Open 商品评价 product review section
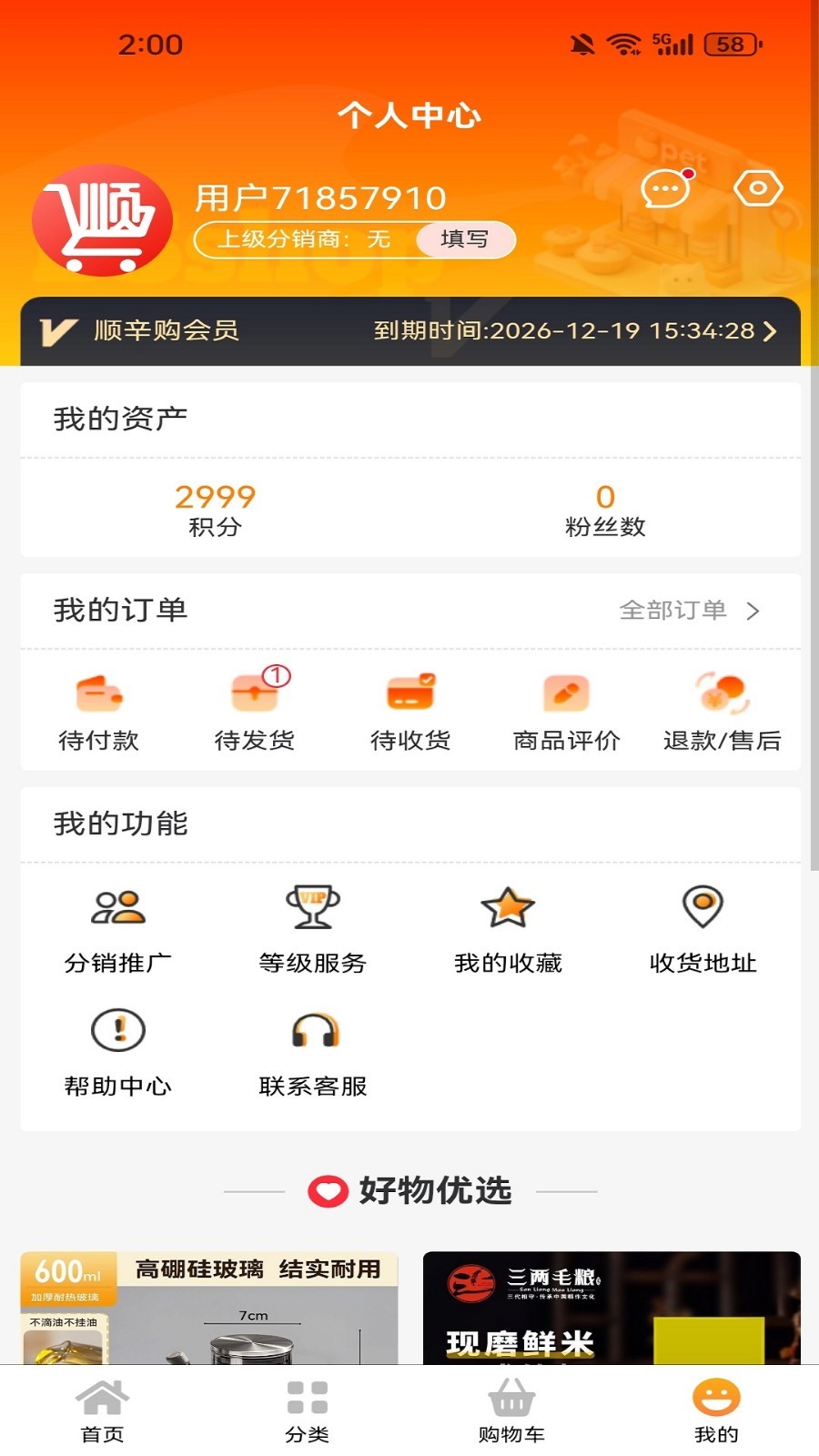Image resolution: width=819 pixels, height=1456 pixels. [564, 710]
